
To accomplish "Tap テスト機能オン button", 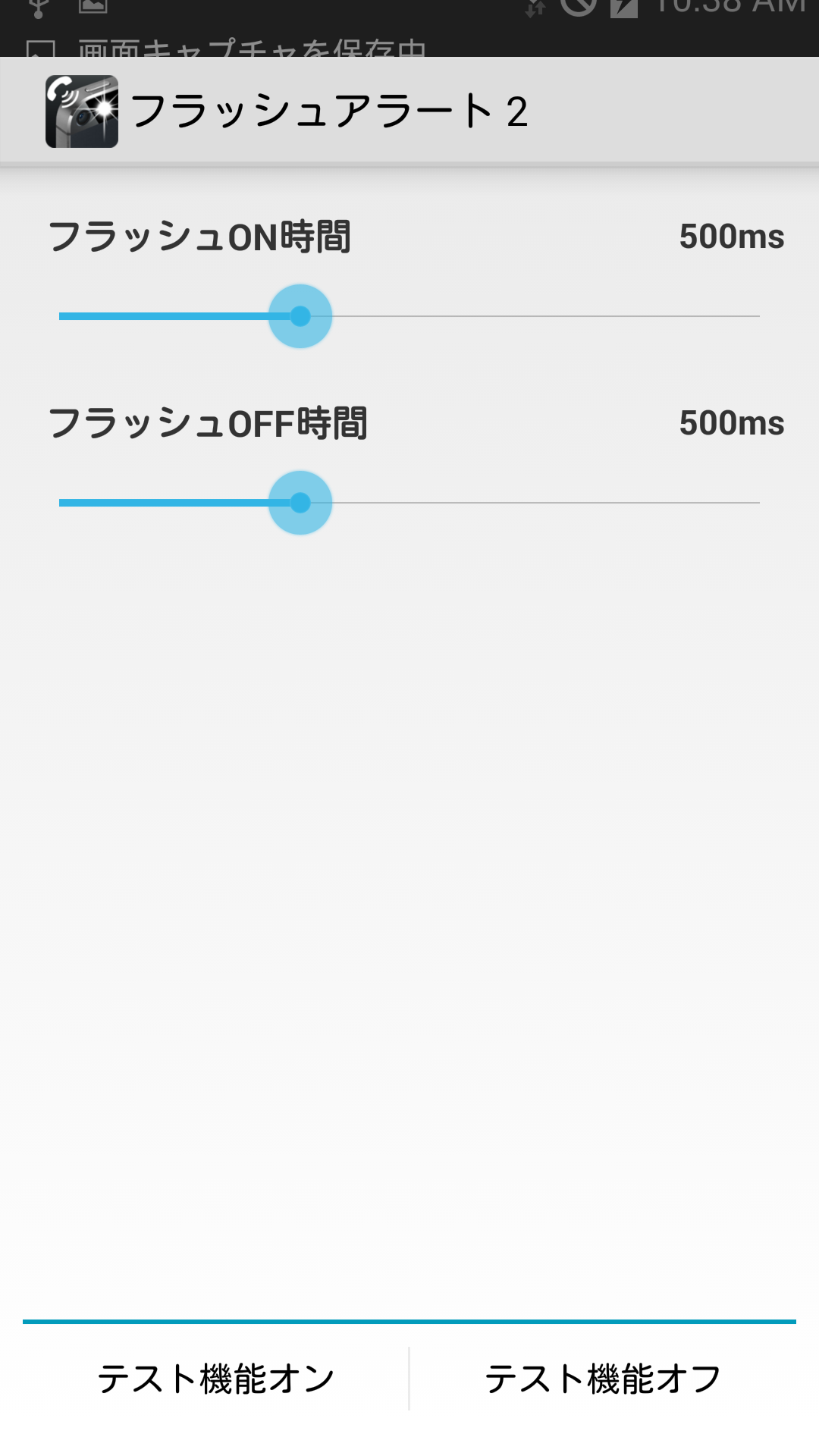I will tap(216, 1379).
